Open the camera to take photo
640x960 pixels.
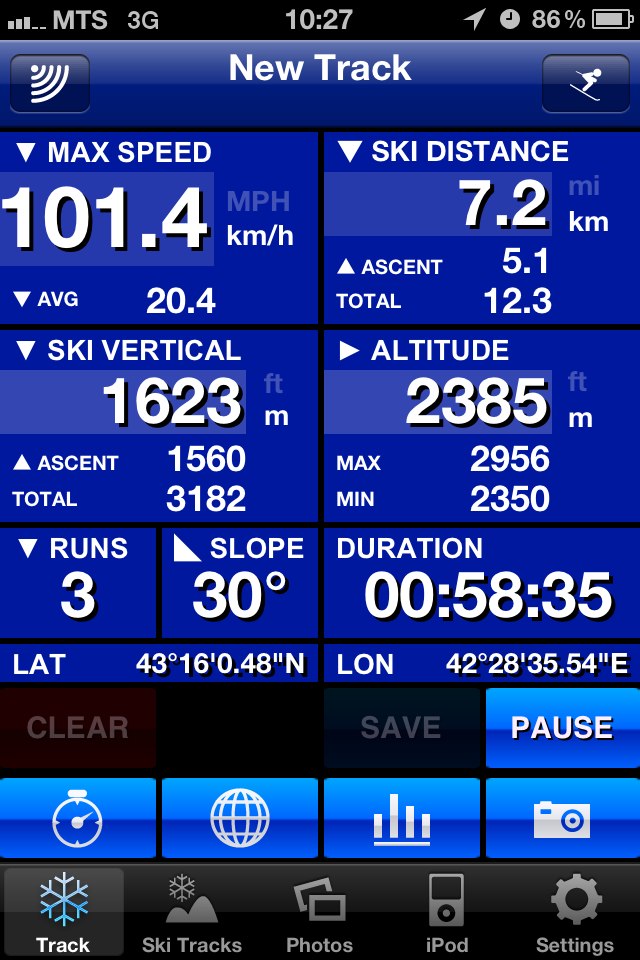(562, 818)
